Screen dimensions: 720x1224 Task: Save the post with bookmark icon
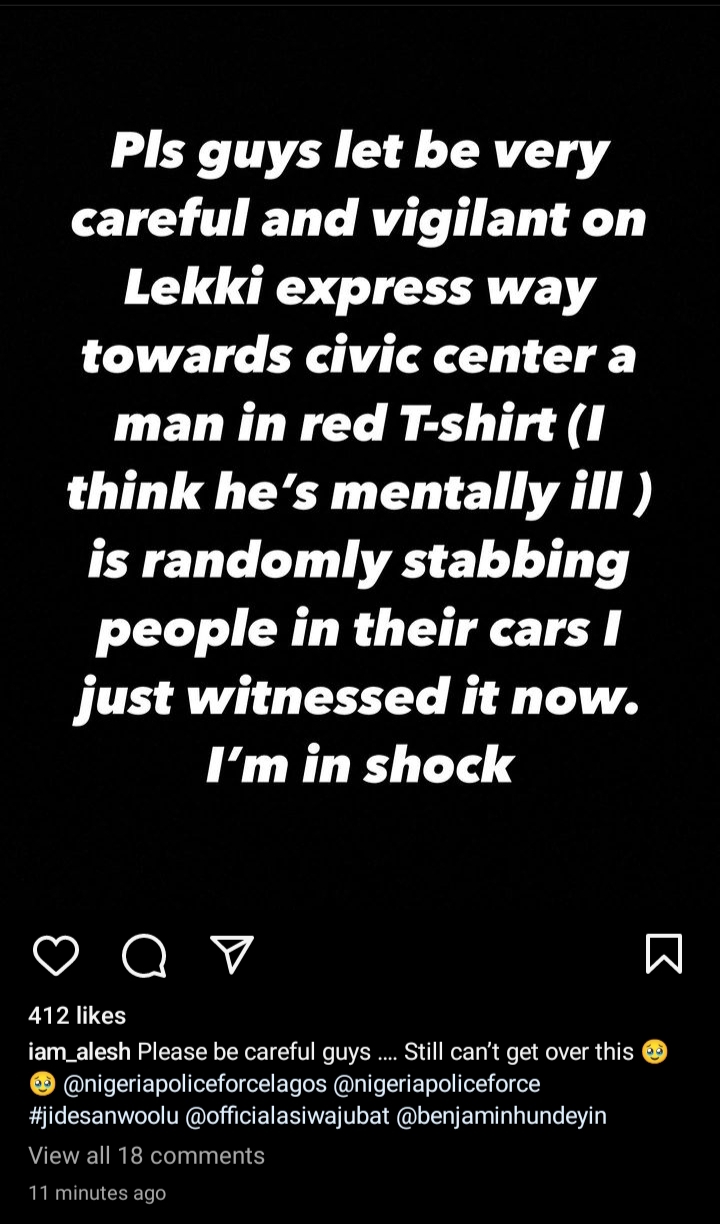[x=664, y=953]
